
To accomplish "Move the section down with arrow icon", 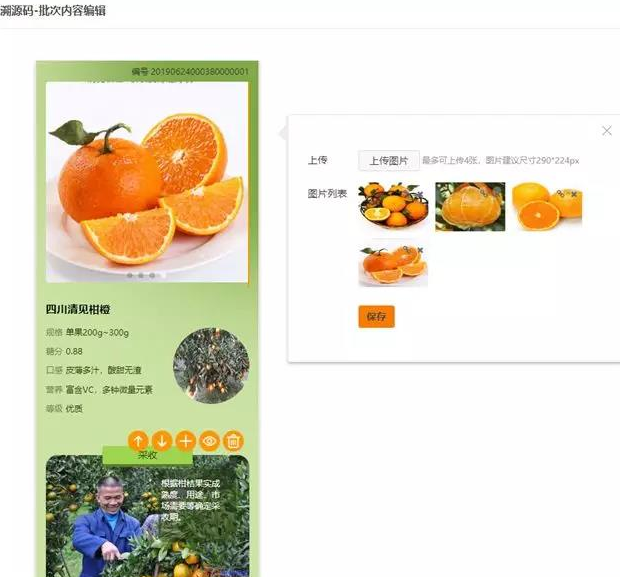I will [x=162, y=440].
